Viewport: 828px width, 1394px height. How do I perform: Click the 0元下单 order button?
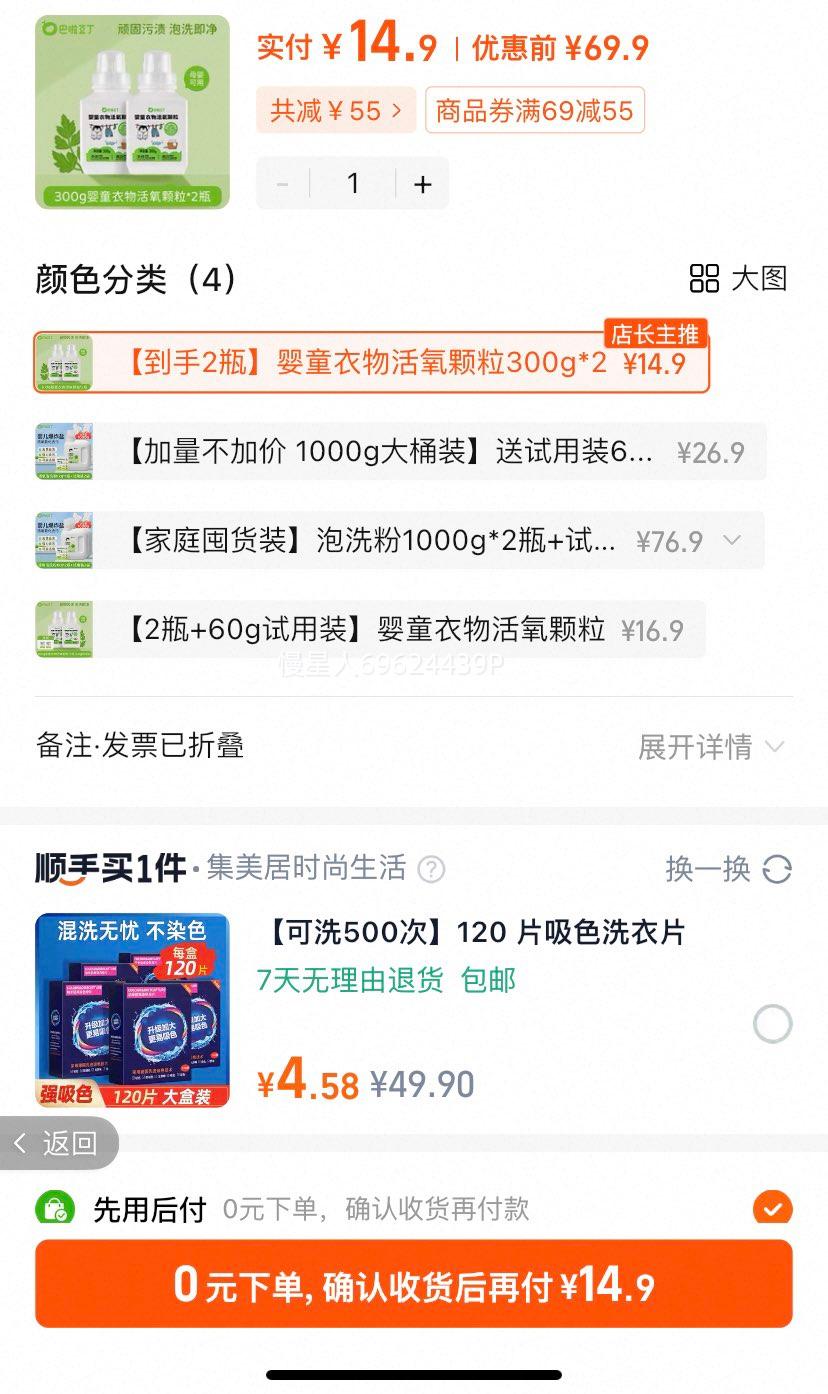(x=414, y=1283)
